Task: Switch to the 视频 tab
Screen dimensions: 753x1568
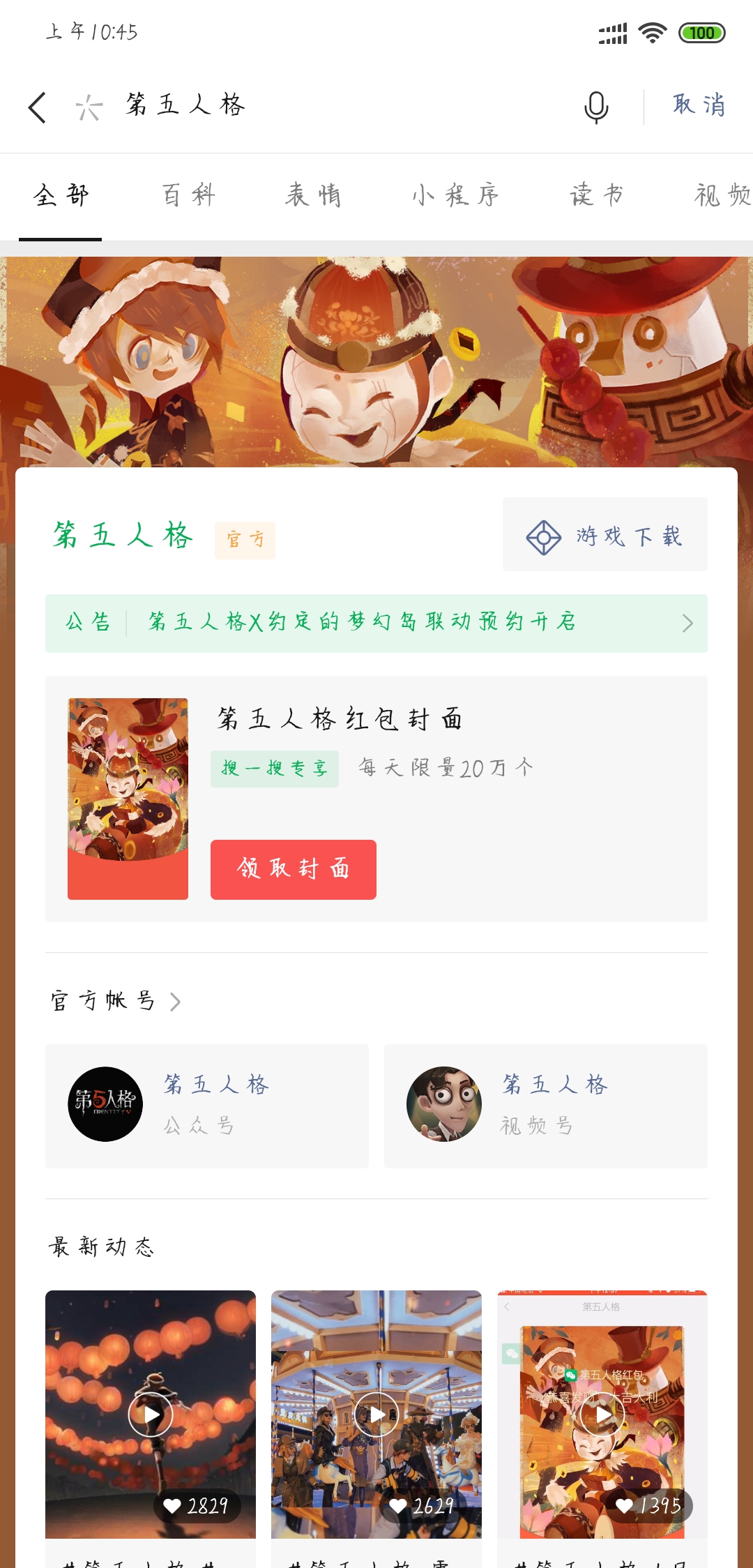Action: [722, 195]
